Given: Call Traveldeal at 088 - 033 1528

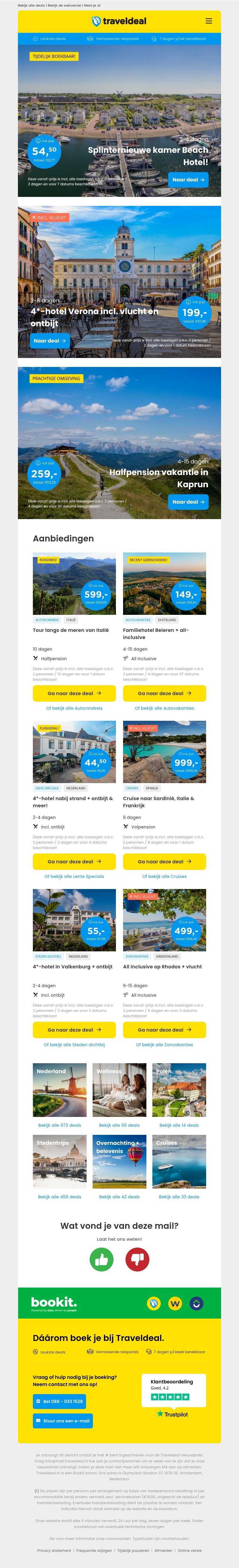Looking at the screenshot, I should click(59, 1401).
